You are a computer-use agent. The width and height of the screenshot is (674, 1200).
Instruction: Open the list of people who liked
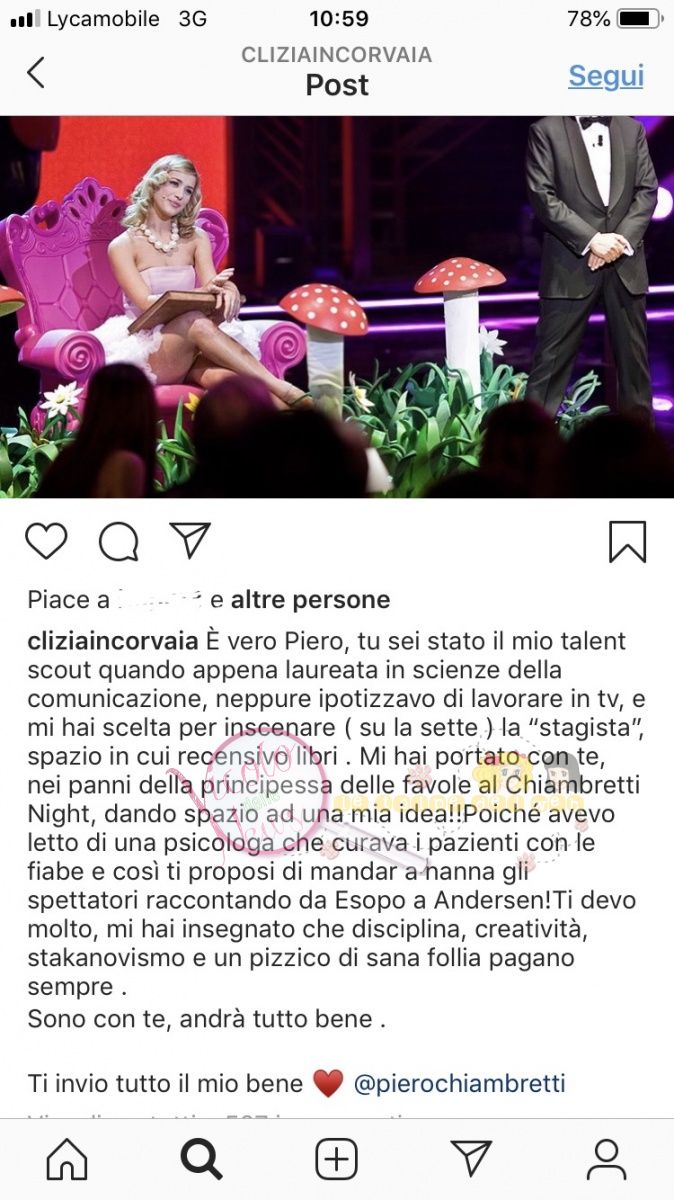pos(310,600)
